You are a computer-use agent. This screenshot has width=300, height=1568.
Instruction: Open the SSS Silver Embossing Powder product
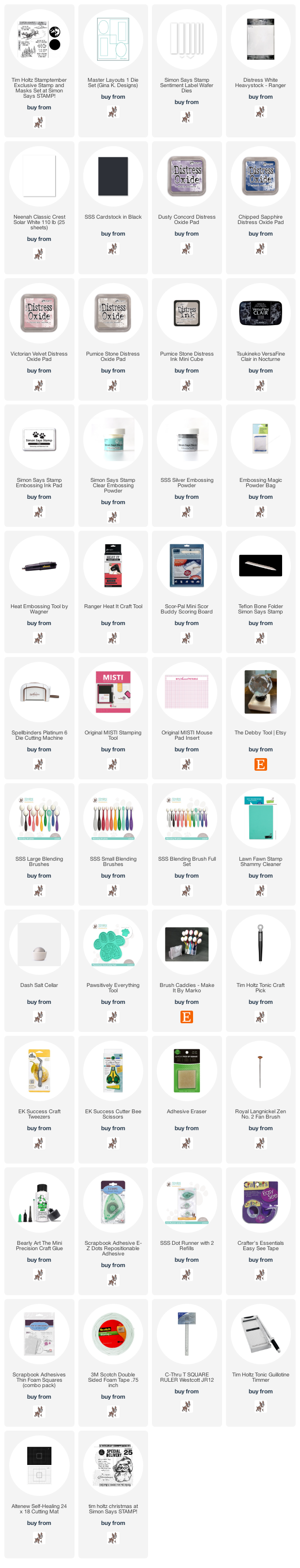click(187, 439)
